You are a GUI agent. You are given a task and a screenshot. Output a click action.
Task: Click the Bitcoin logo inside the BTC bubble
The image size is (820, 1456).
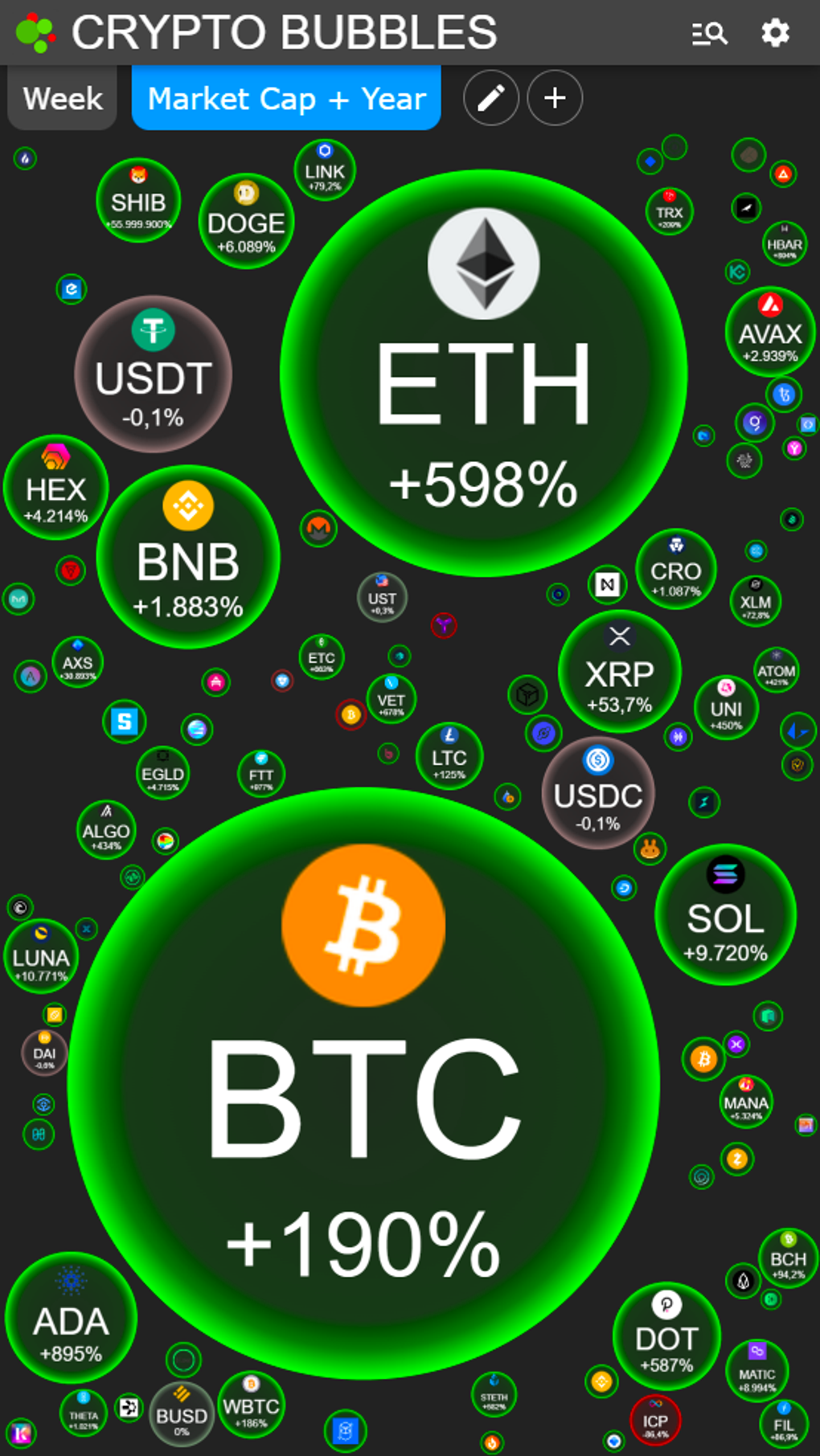pos(363,925)
